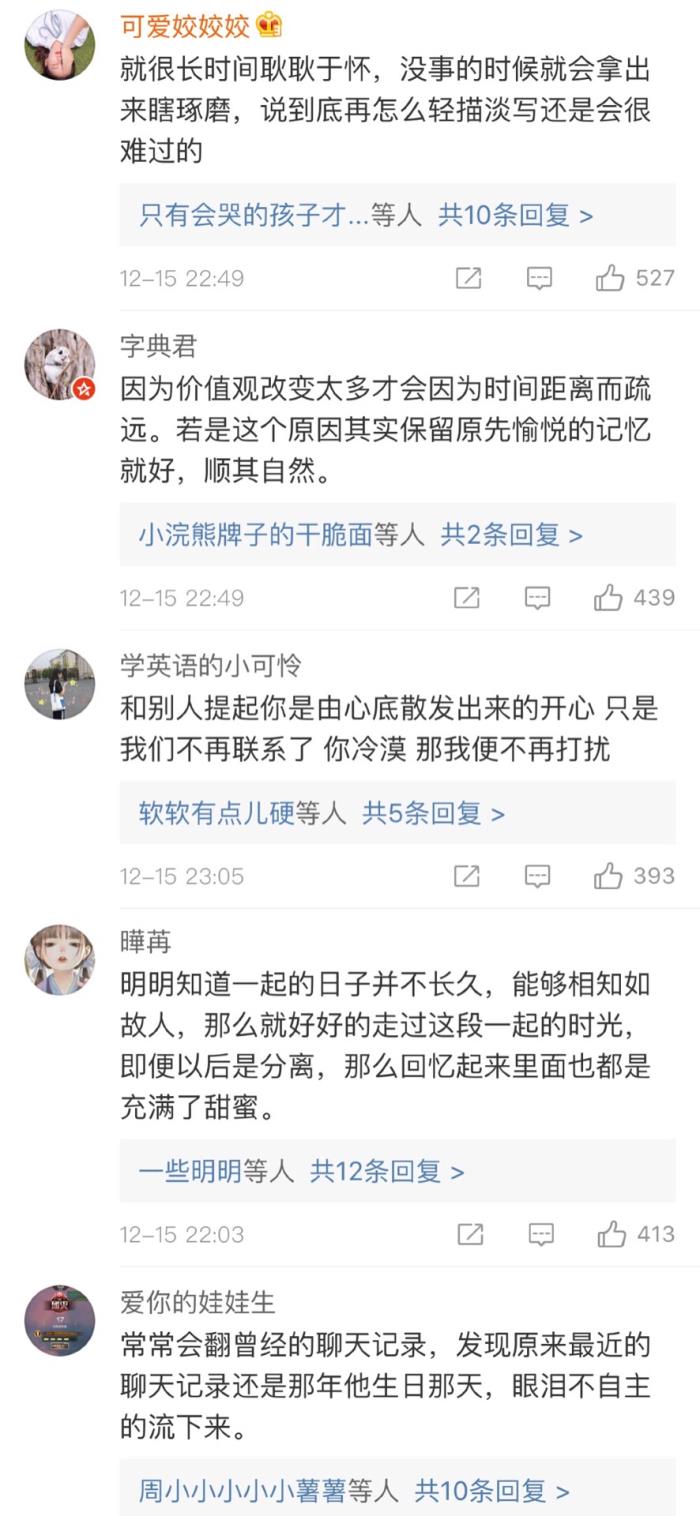Viewport: 700px width, 1516px height.
Task: Share 可爱姣姣姣's comment
Action: click(468, 278)
